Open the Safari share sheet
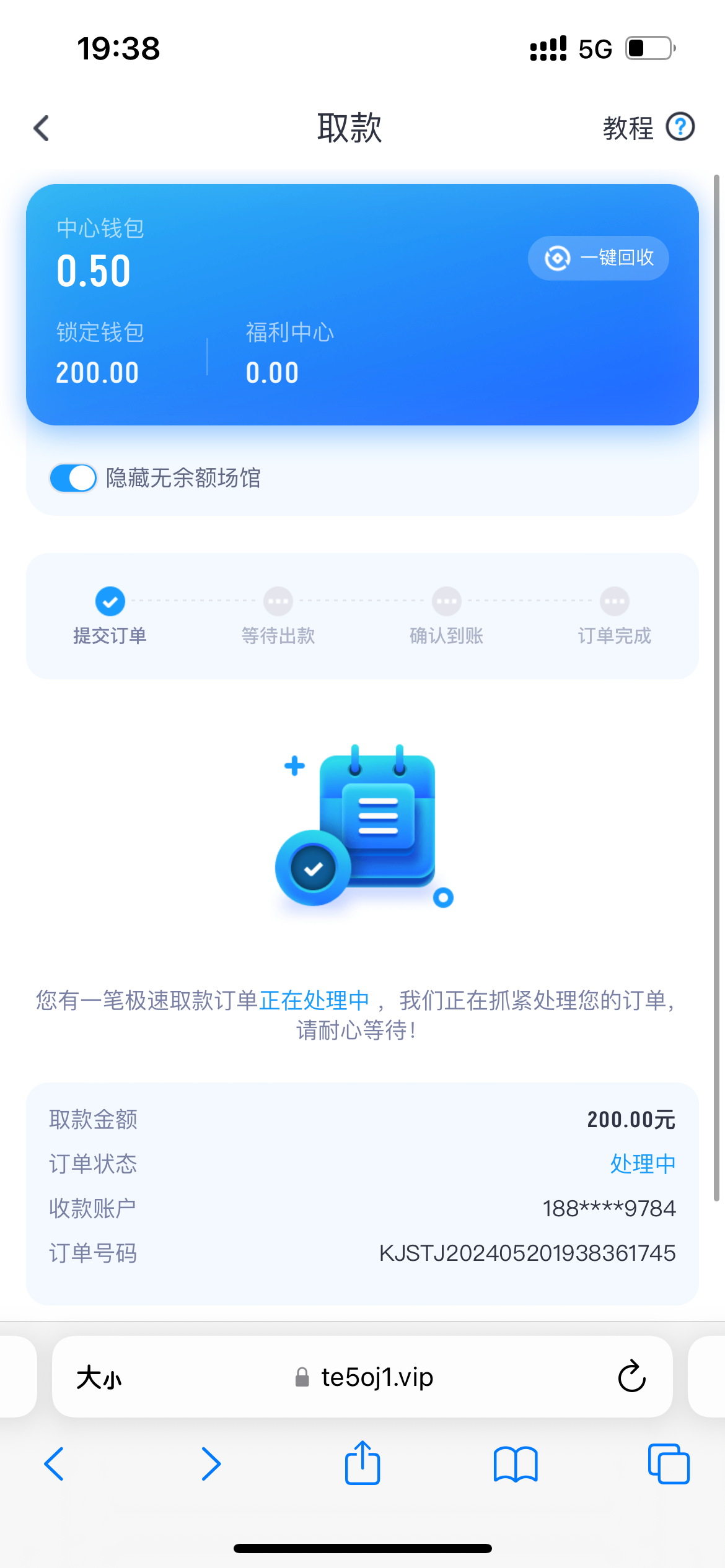The height and width of the screenshot is (1568, 725). [362, 1464]
